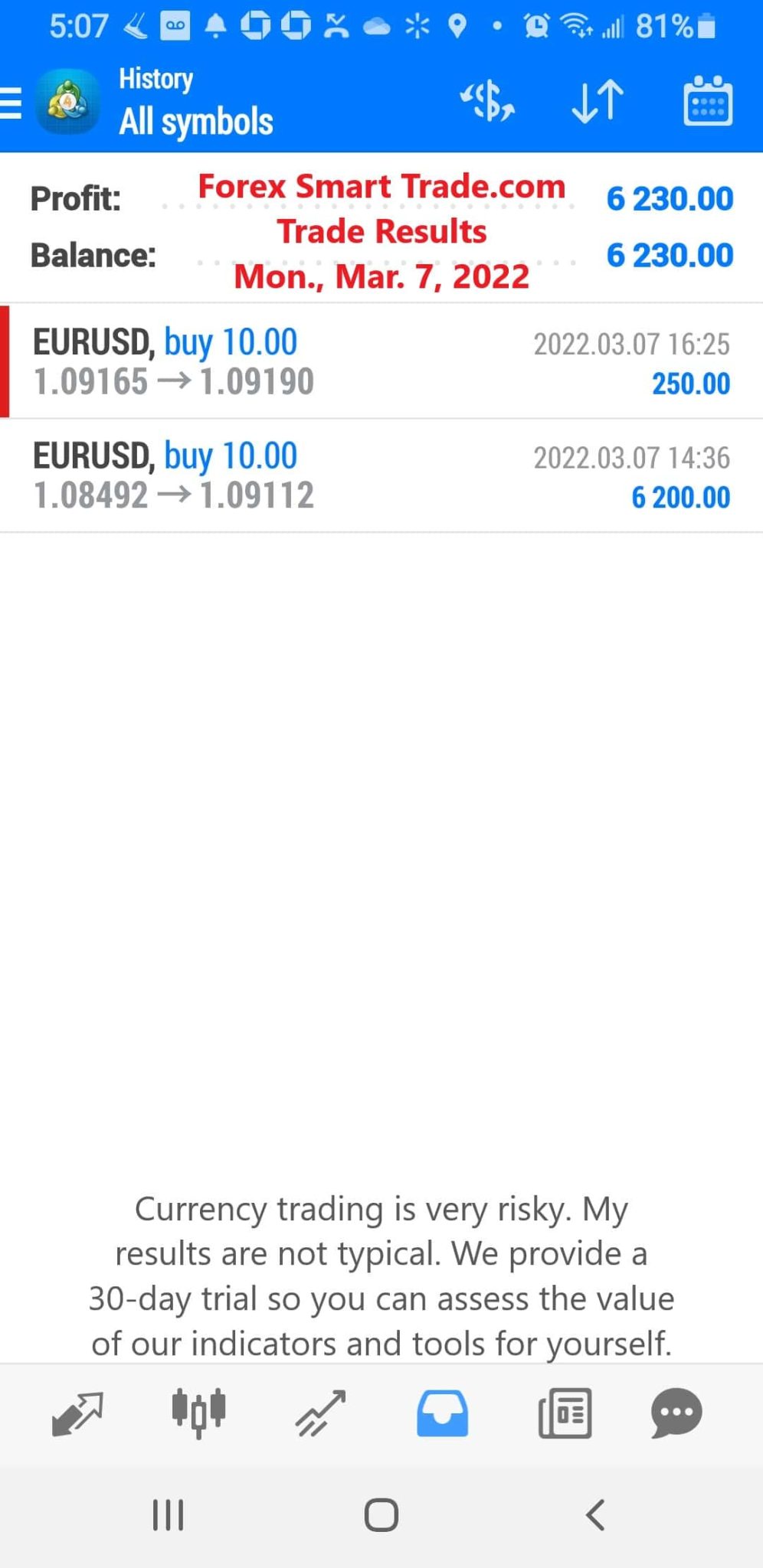Switch to the Trade tab
This screenshot has height=1568, width=763.
coord(320,1413)
